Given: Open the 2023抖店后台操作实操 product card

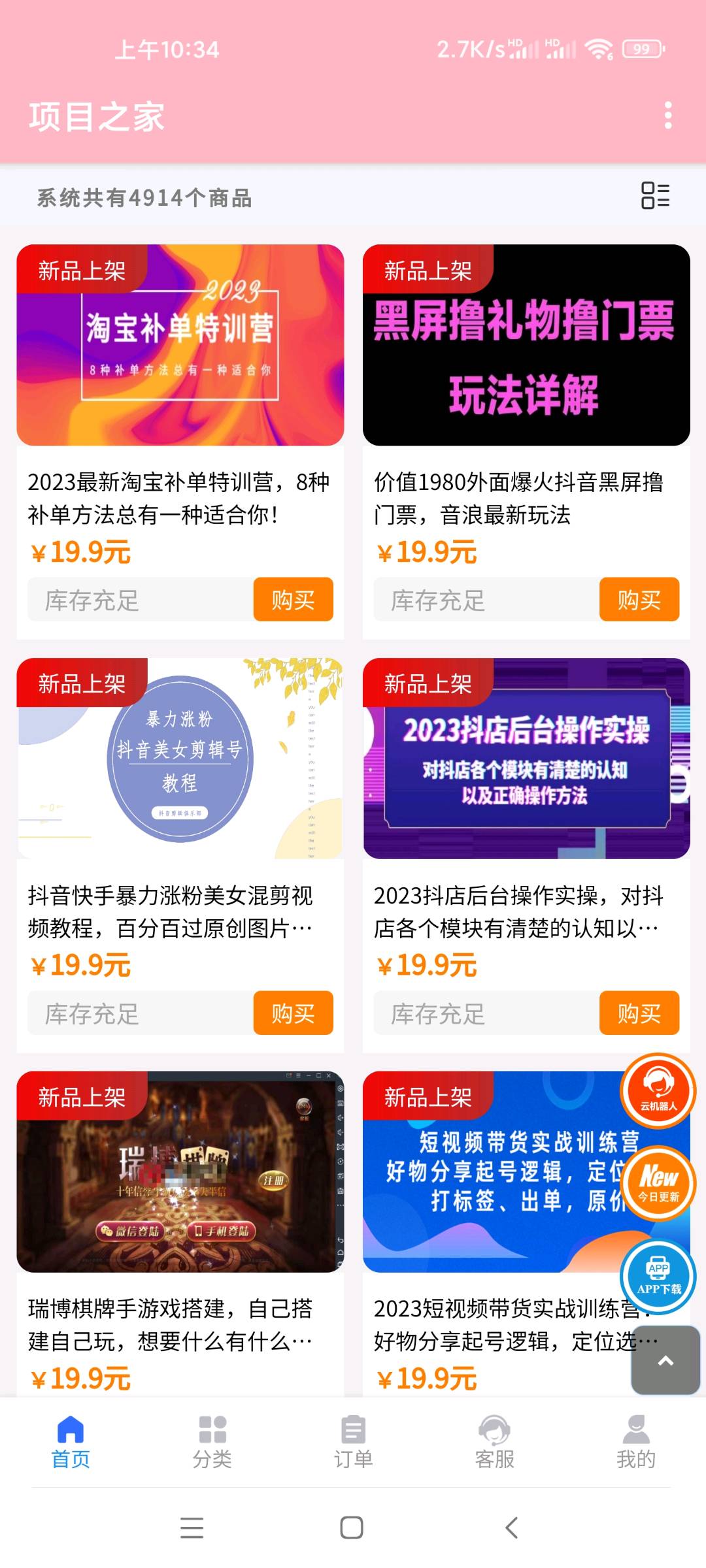Looking at the screenshot, I should click(x=526, y=759).
